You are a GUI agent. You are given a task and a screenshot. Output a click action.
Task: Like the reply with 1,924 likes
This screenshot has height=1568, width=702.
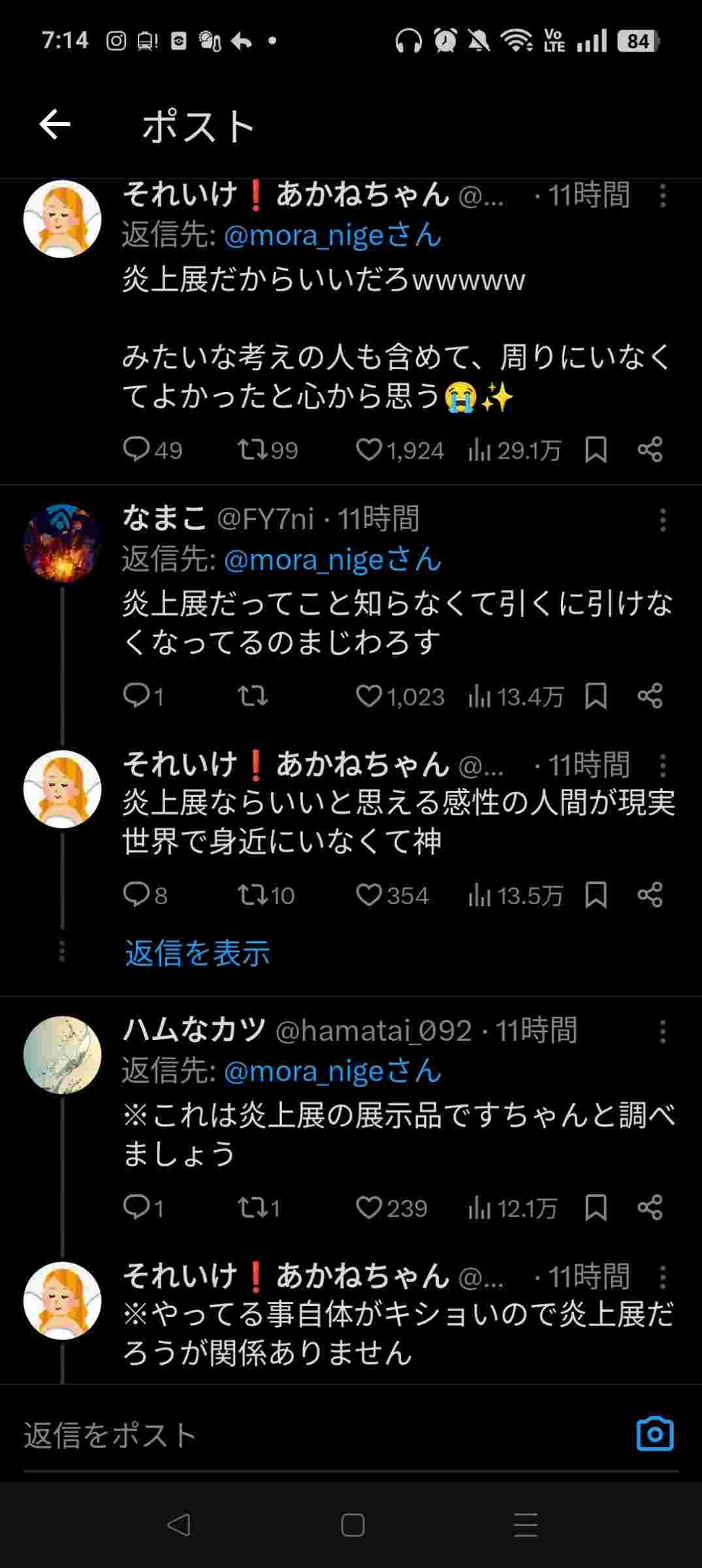point(369,449)
